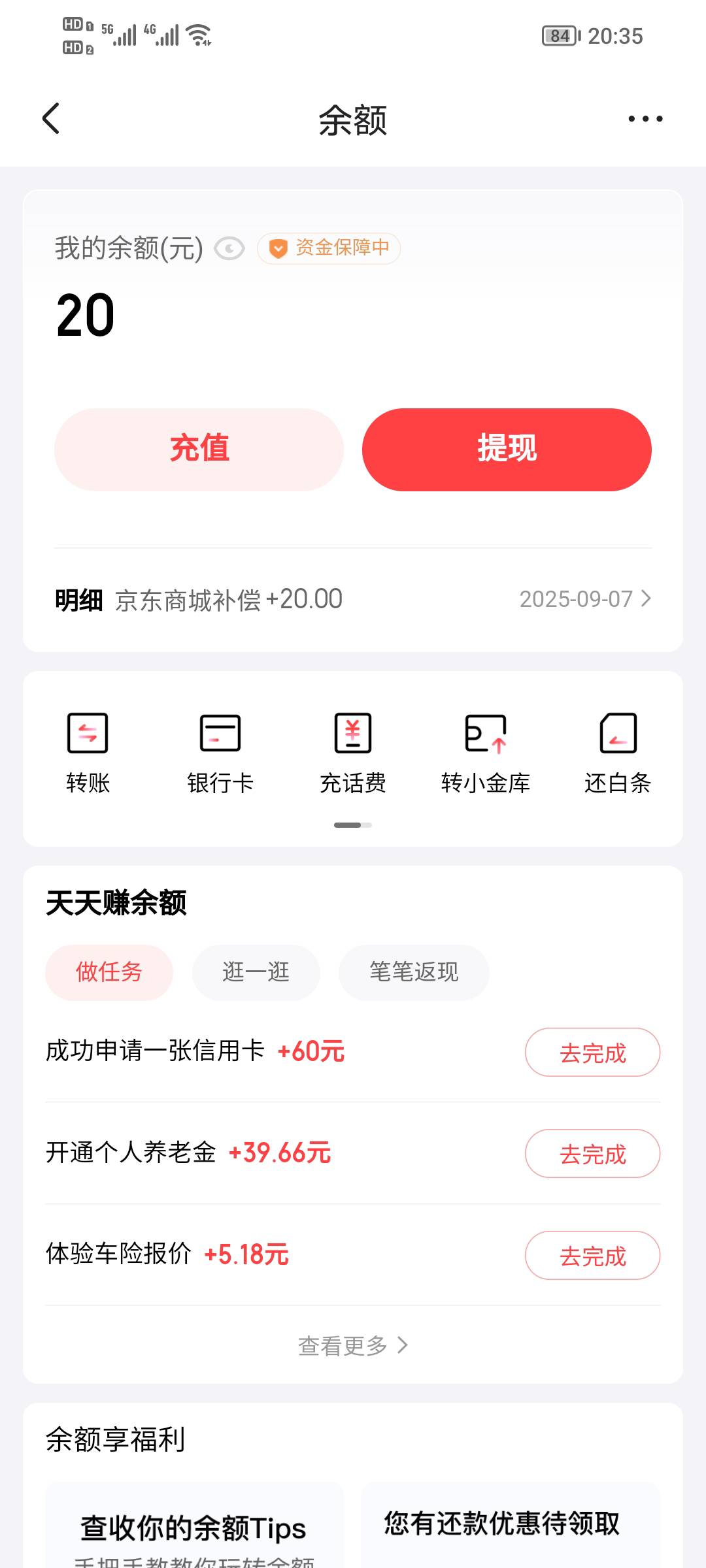The image size is (706, 1568).
Task: Tap 去完成 for the credit card task
Action: point(592,1053)
